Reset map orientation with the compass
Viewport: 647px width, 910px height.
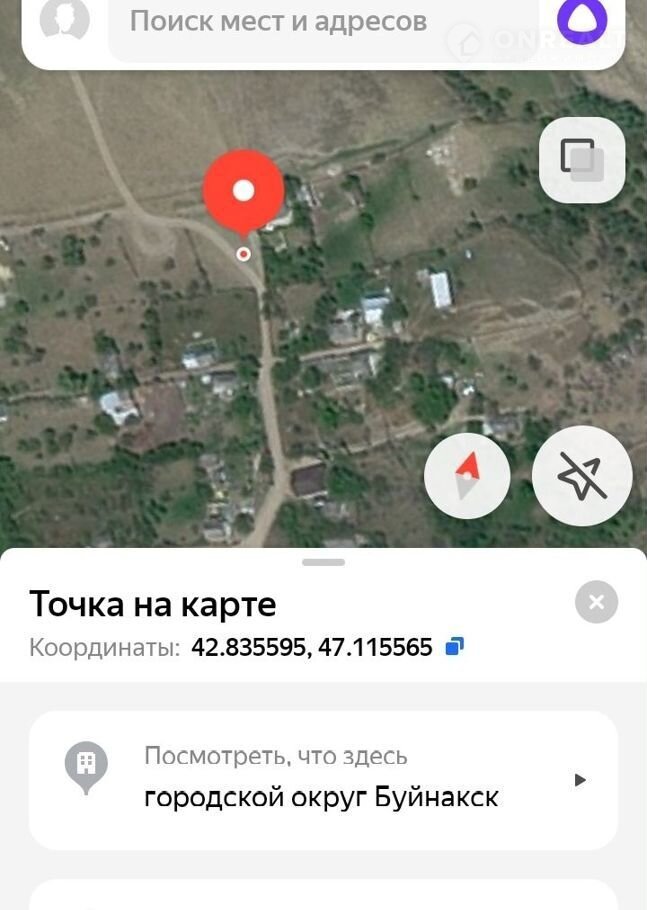(467, 477)
